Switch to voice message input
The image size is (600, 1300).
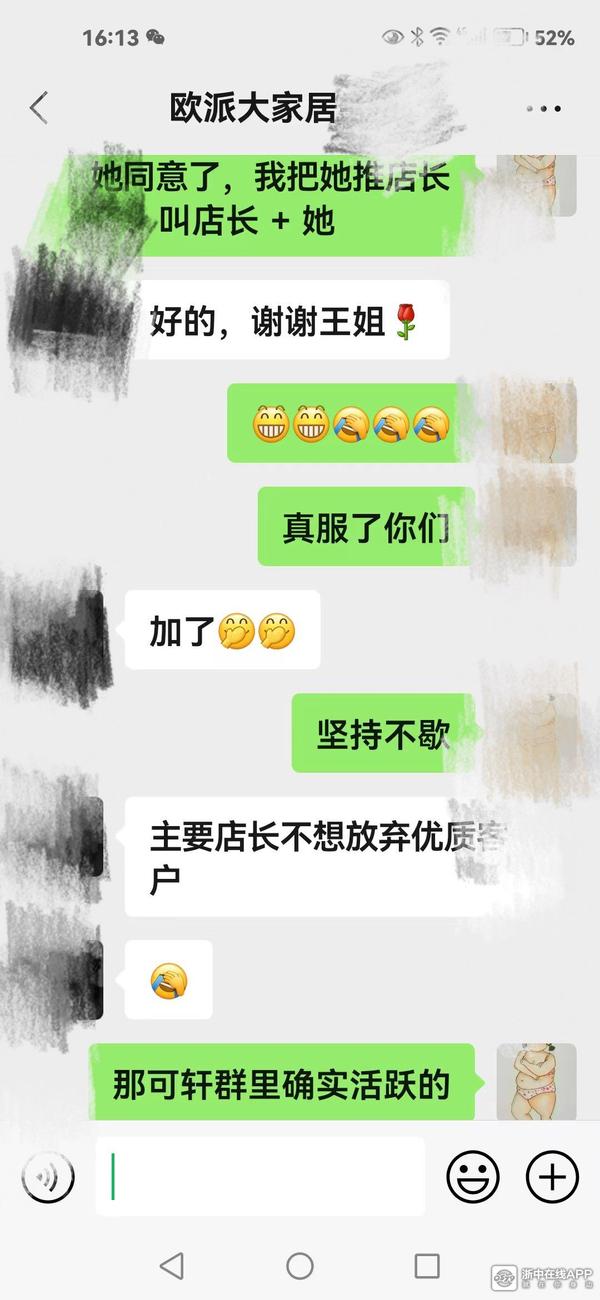48,1177
